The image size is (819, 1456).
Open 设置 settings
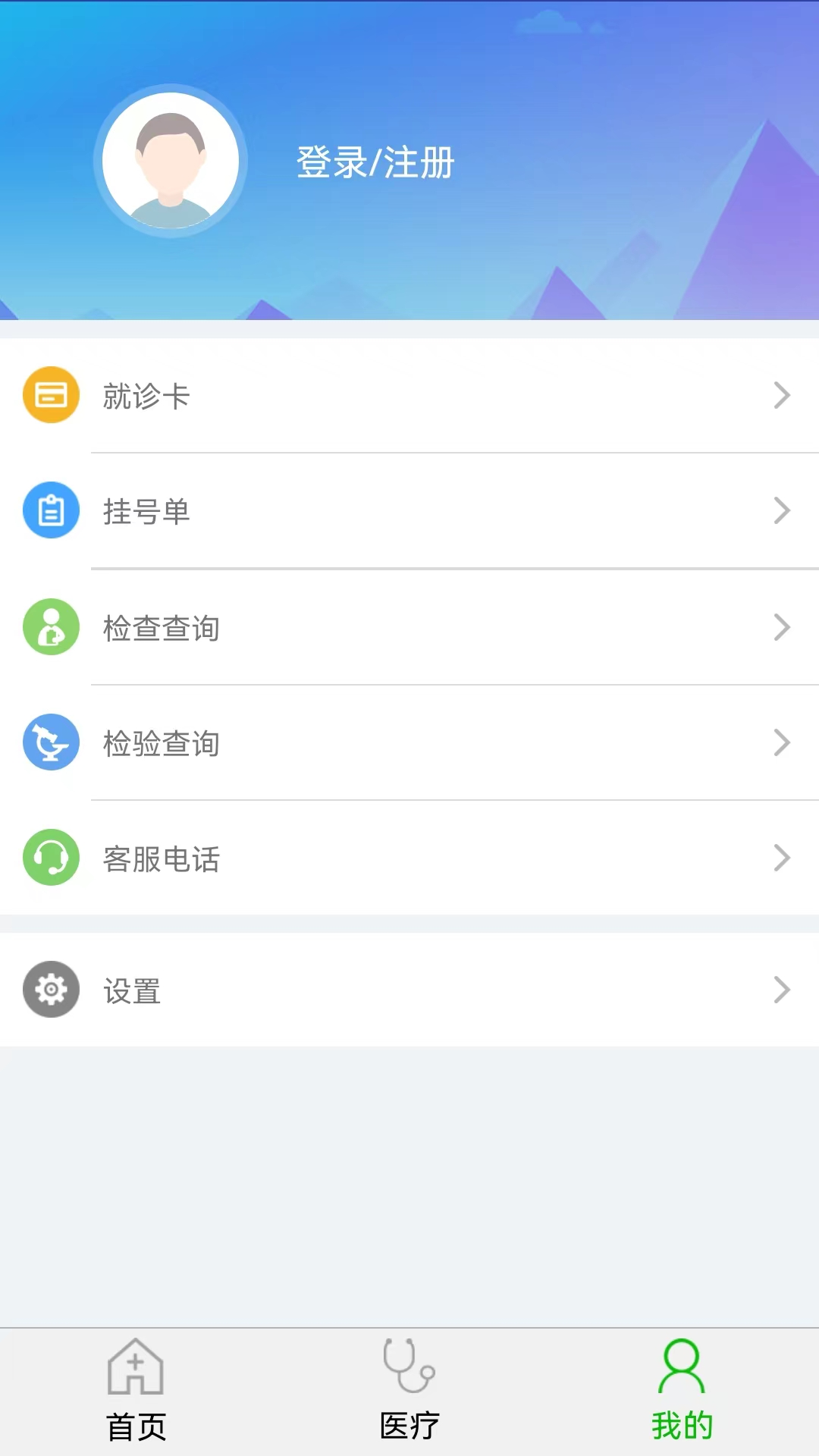click(409, 990)
